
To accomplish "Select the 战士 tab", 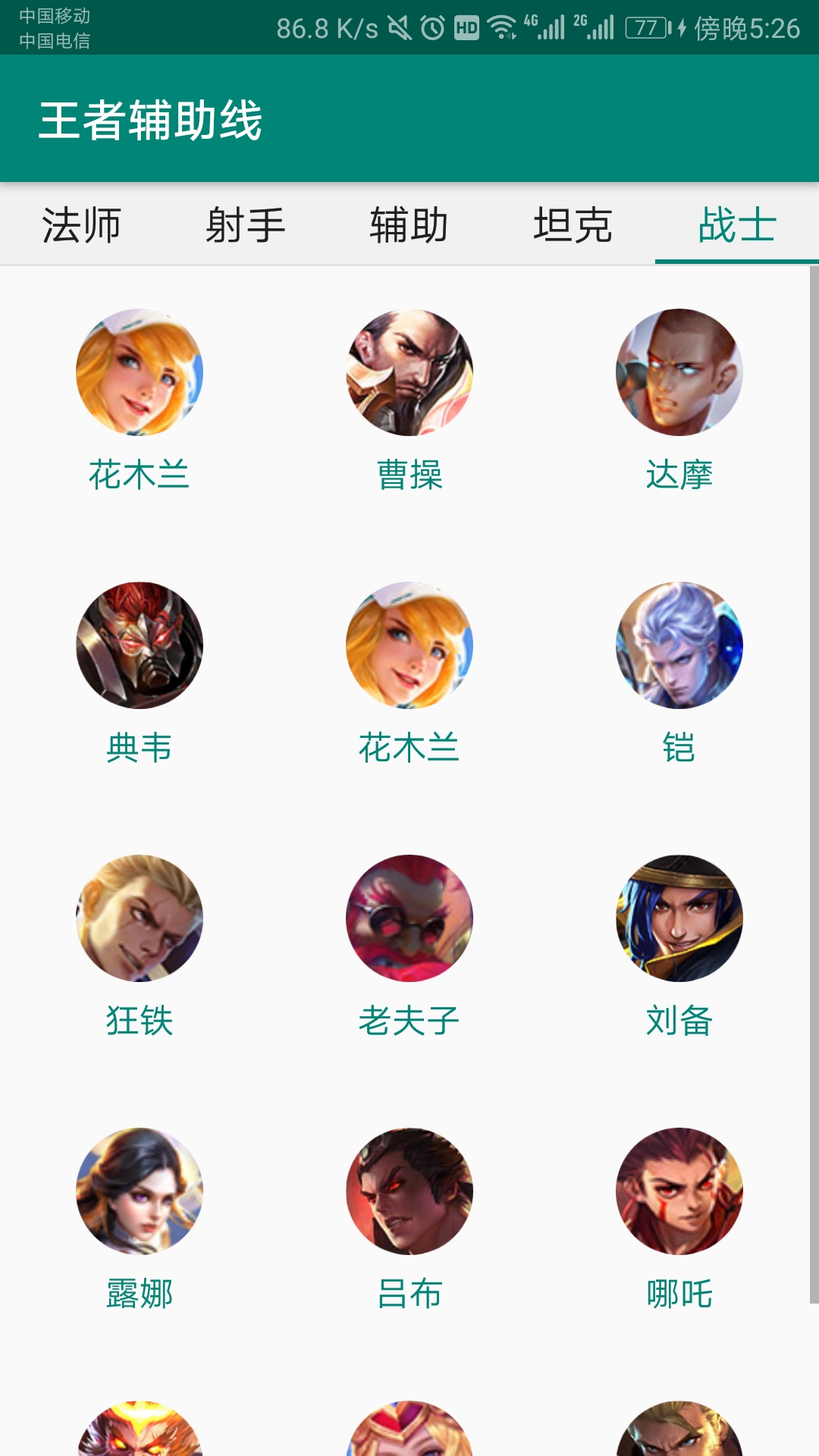I will click(x=737, y=225).
